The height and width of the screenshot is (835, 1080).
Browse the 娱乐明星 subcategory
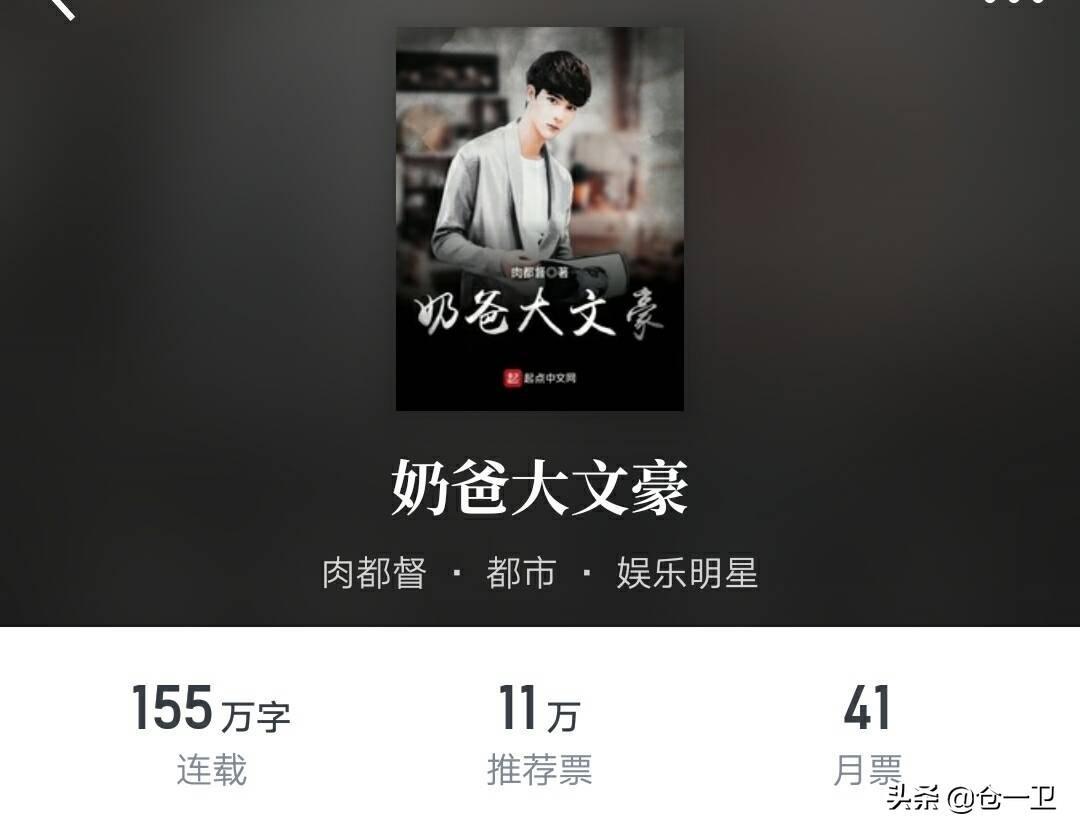(x=687, y=574)
